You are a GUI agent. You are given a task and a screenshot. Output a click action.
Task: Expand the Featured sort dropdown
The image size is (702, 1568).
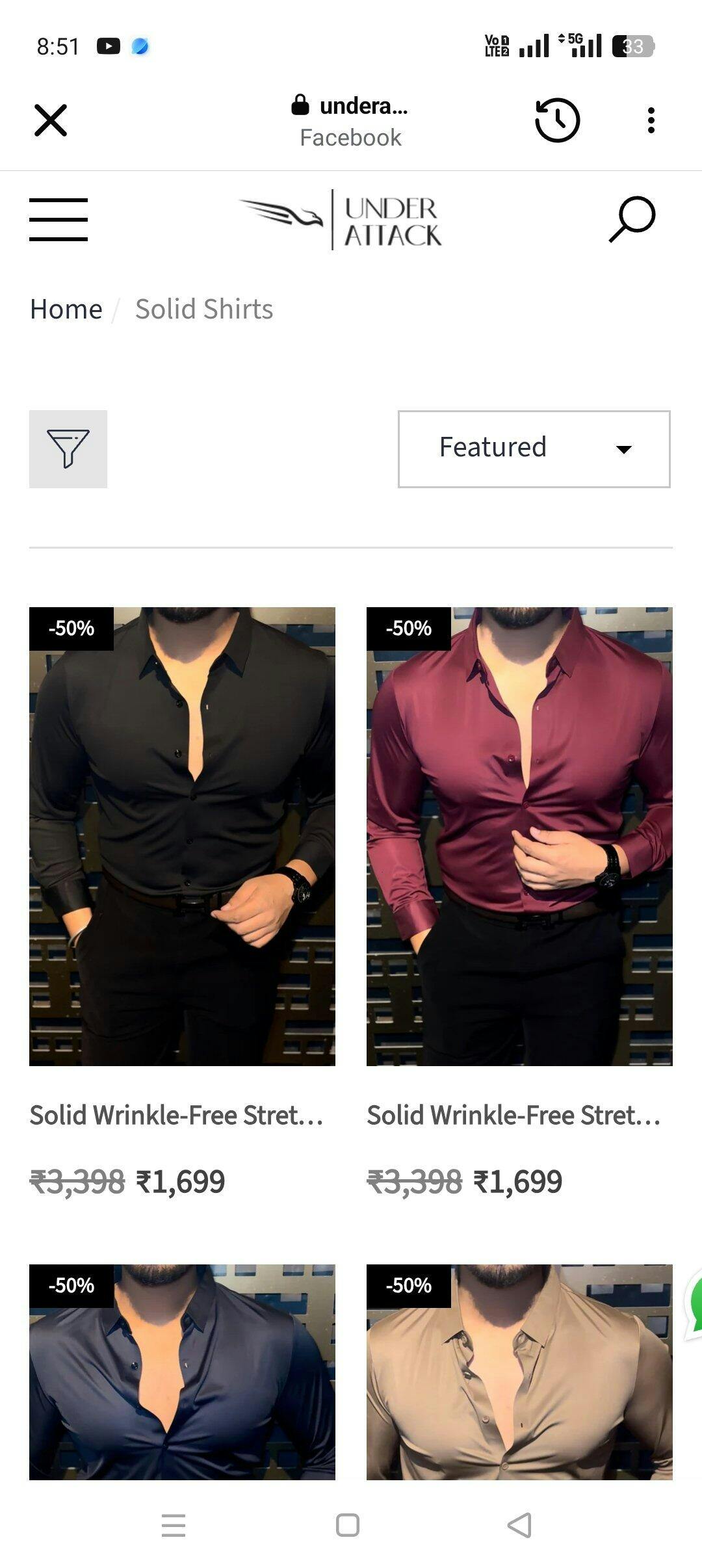(534, 449)
